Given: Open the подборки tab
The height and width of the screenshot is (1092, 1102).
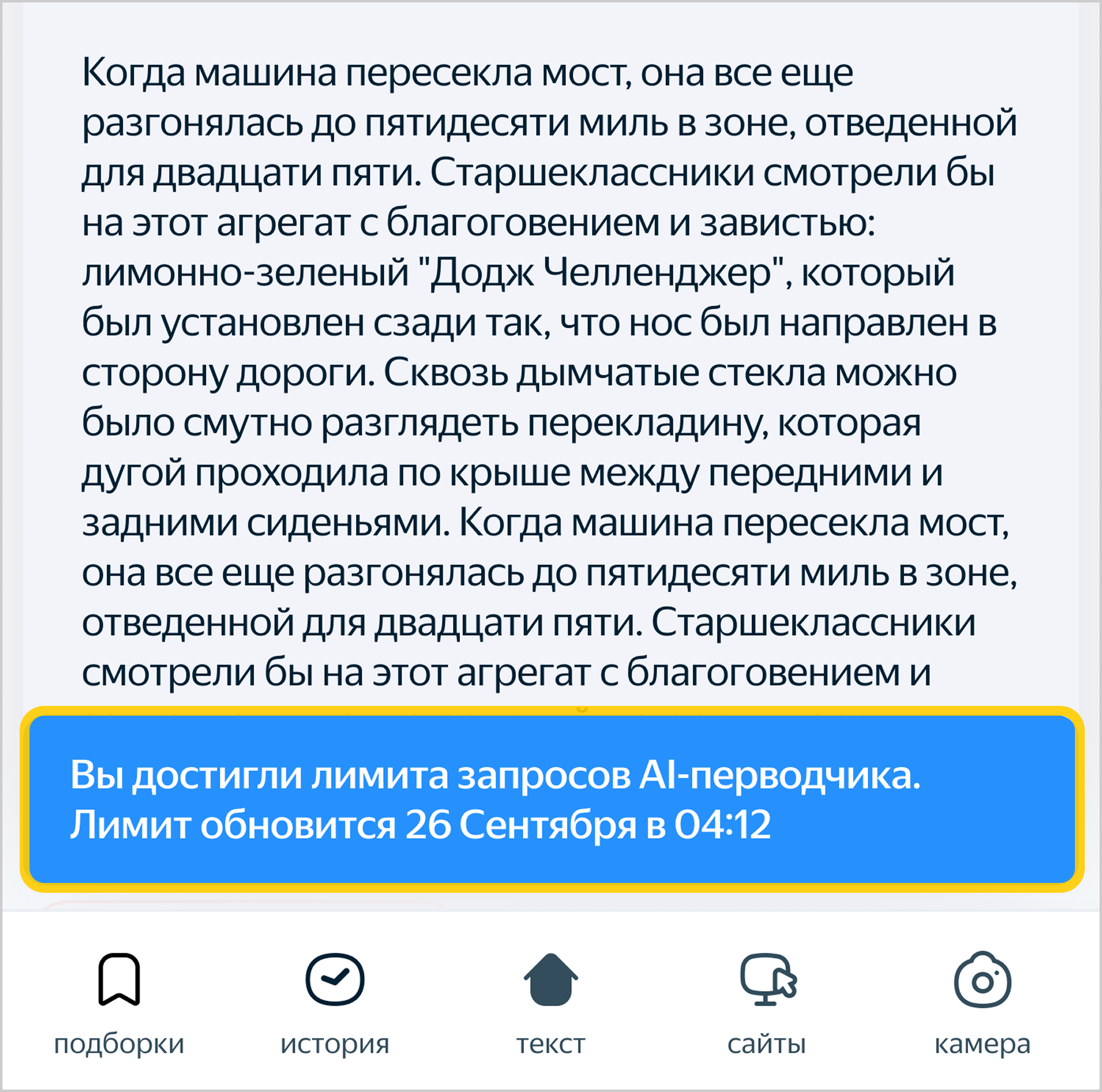Looking at the screenshot, I should (x=119, y=1002).
